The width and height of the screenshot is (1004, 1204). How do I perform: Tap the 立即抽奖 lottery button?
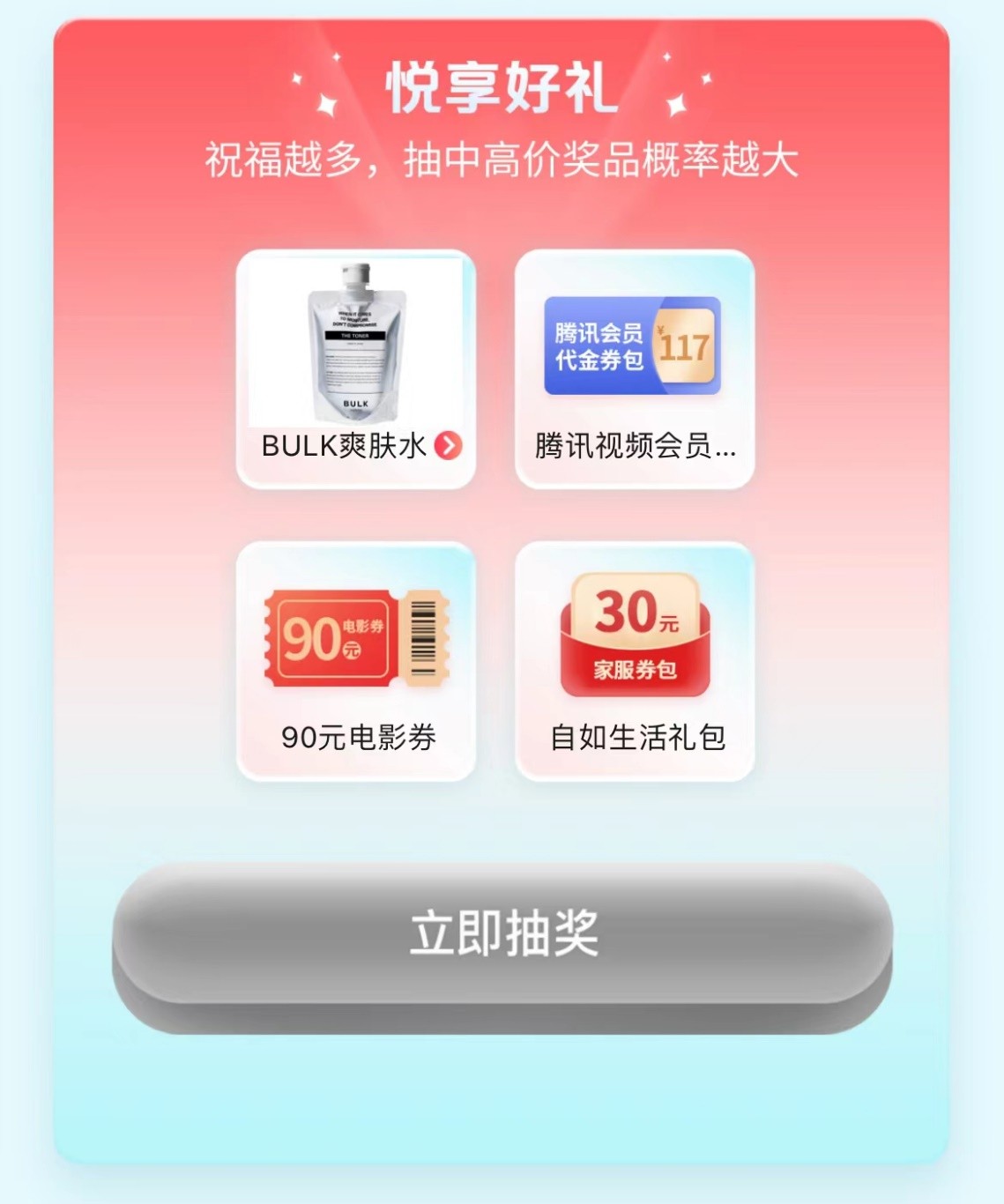(502, 934)
